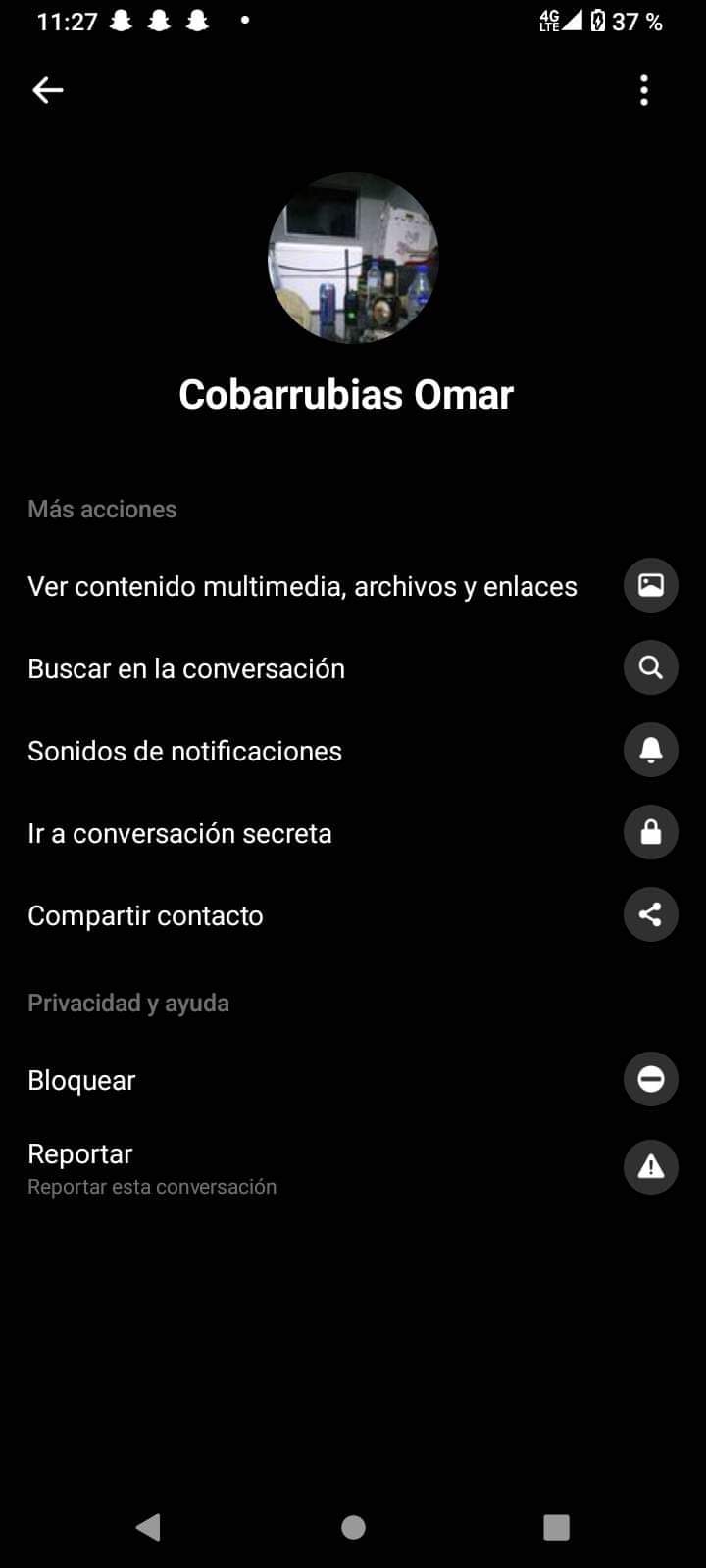Open the three-dot overflow menu

pos(644,90)
